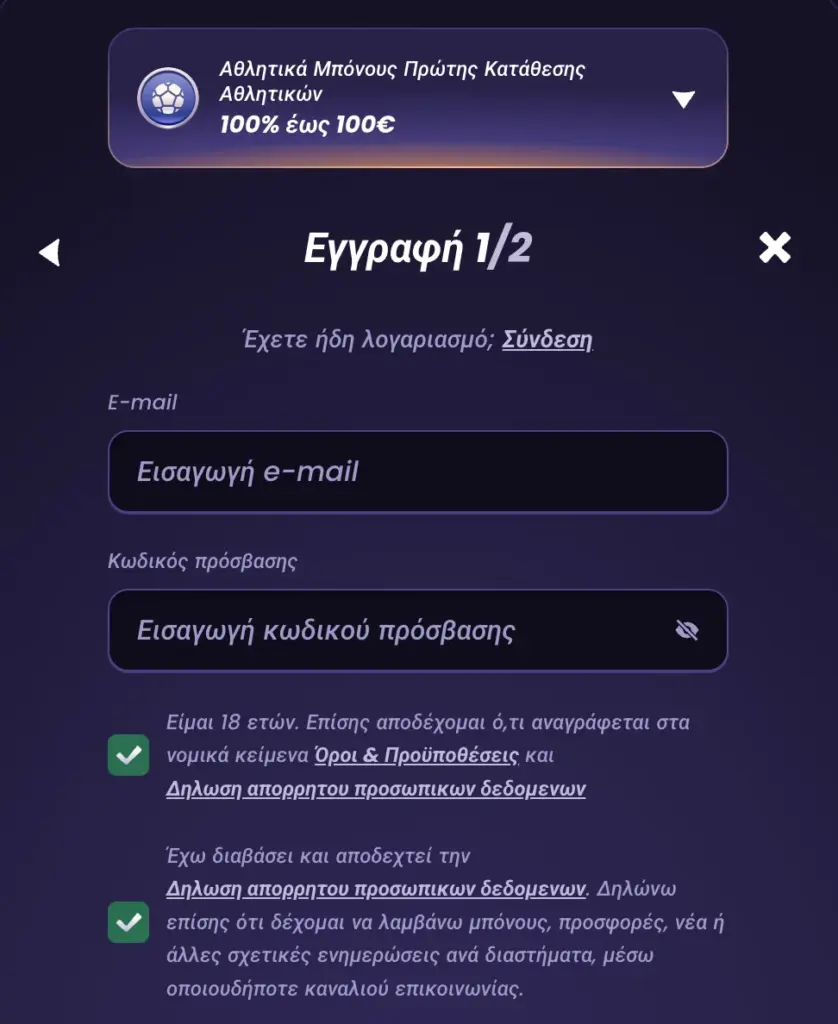
Task: Close the registration form
Action: coord(774,248)
